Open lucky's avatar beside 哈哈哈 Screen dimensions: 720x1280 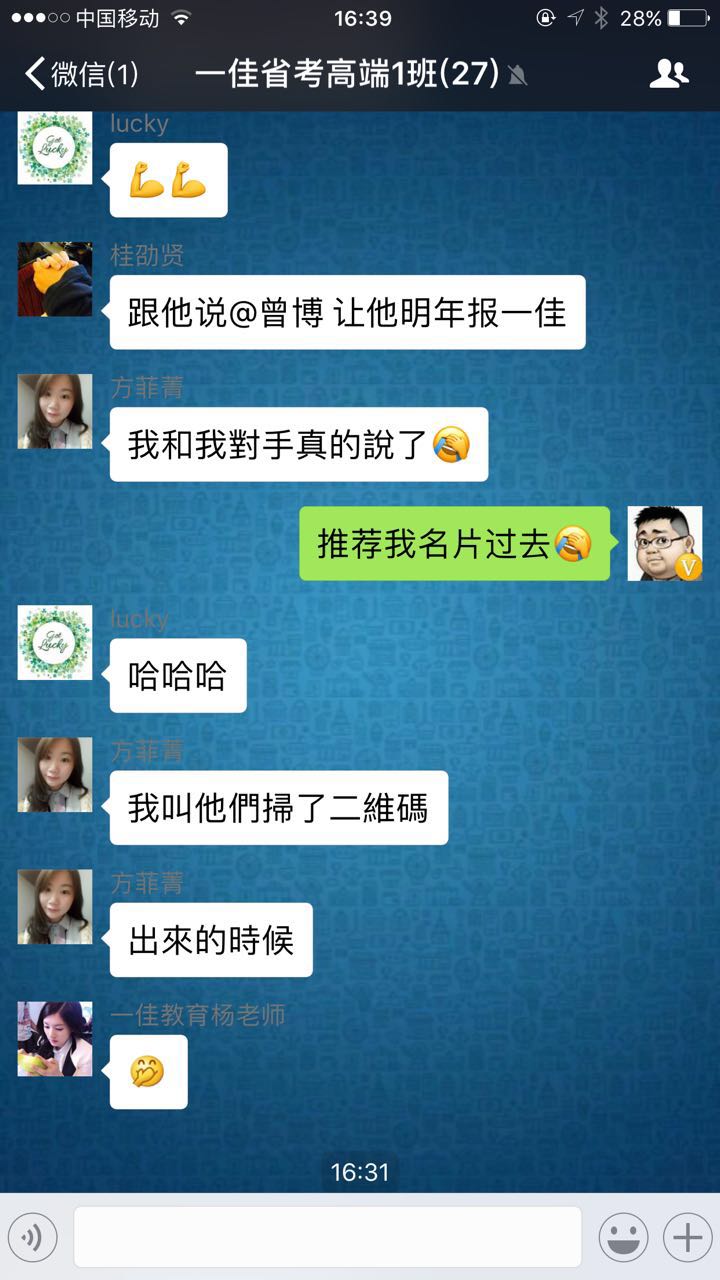click(55, 642)
